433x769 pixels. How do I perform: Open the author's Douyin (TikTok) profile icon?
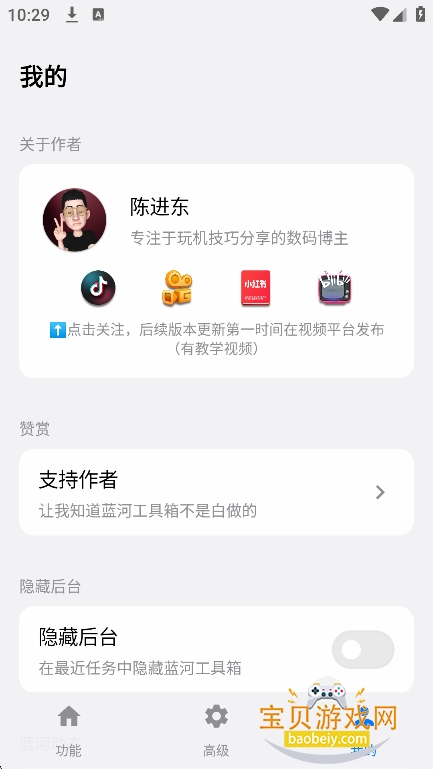coord(98,288)
